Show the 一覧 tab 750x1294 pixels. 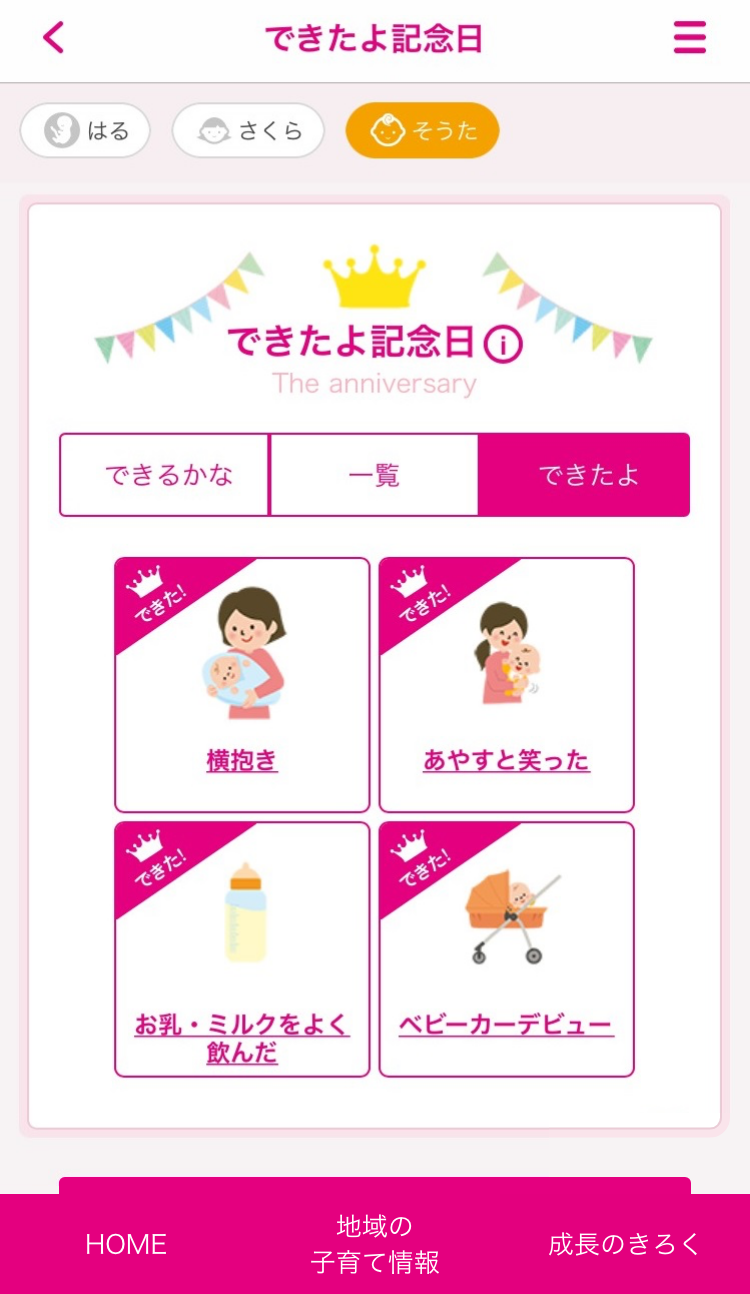click(374, 475)
